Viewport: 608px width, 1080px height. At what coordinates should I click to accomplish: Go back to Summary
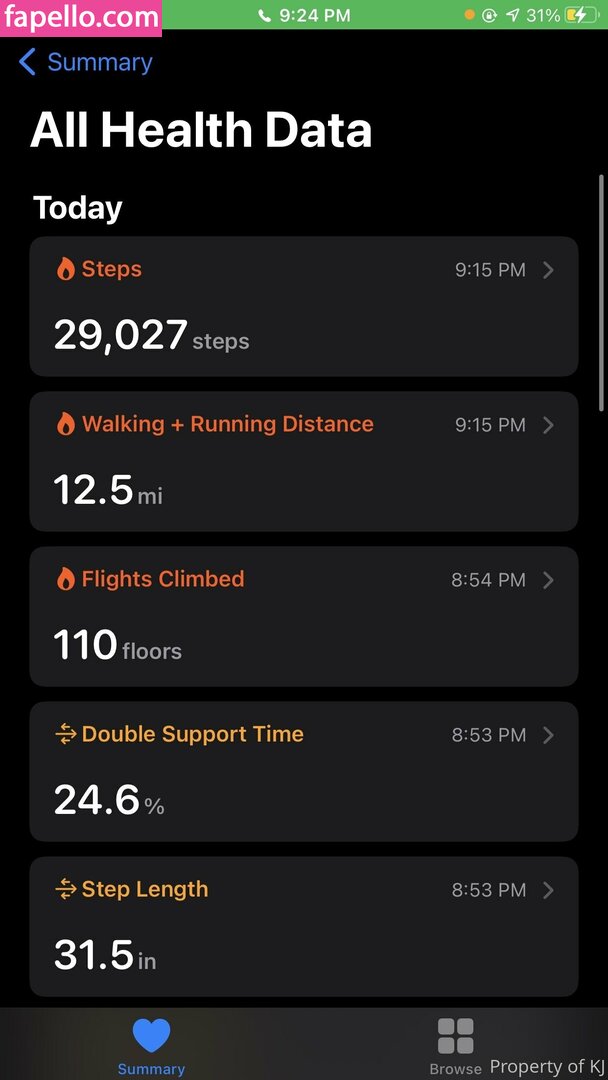[85, 62]
